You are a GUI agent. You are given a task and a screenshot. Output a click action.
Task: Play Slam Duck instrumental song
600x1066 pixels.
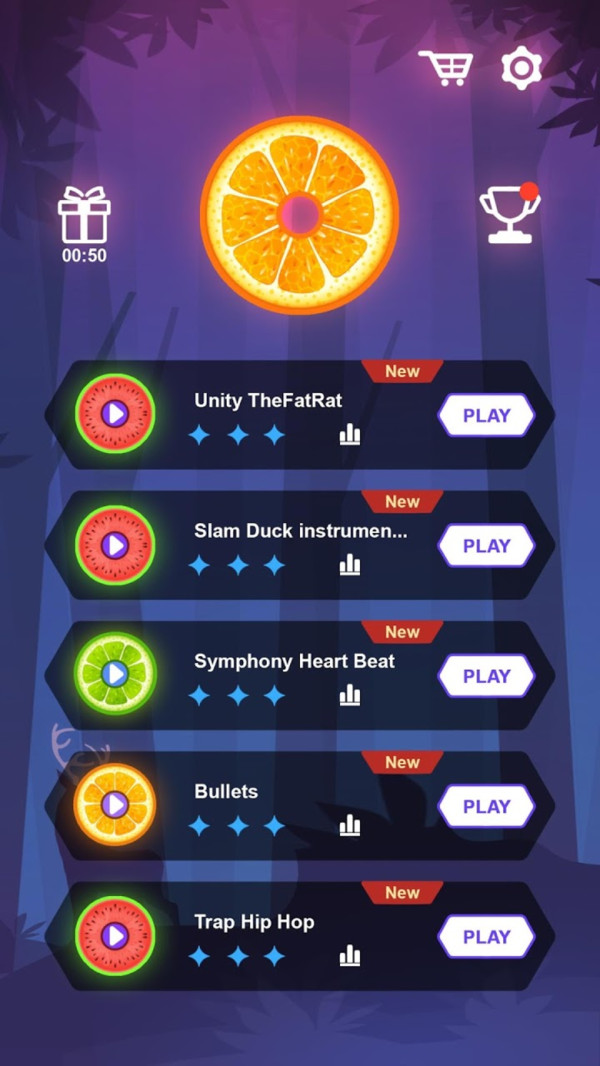486,545
